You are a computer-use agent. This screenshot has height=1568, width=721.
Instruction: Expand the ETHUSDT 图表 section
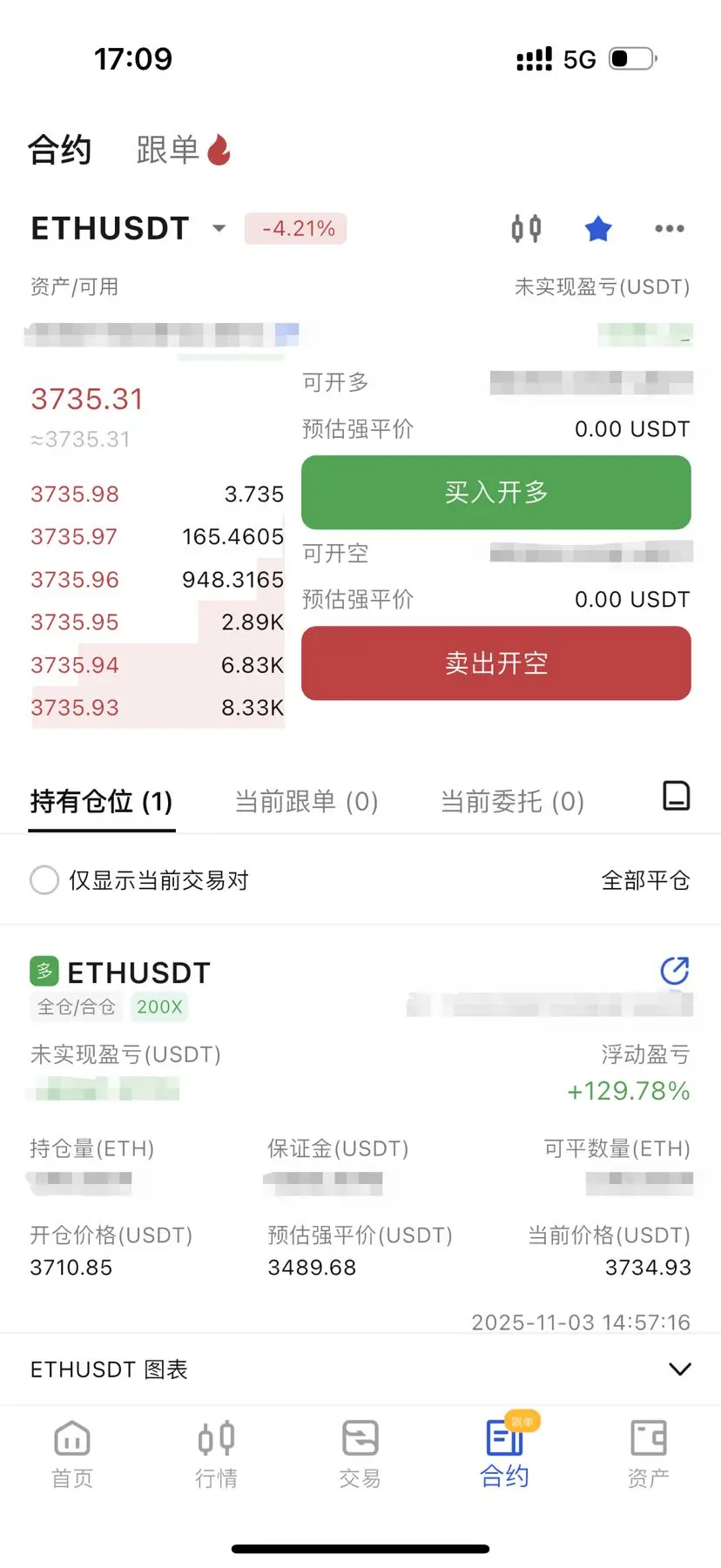tap(679, 1369)
